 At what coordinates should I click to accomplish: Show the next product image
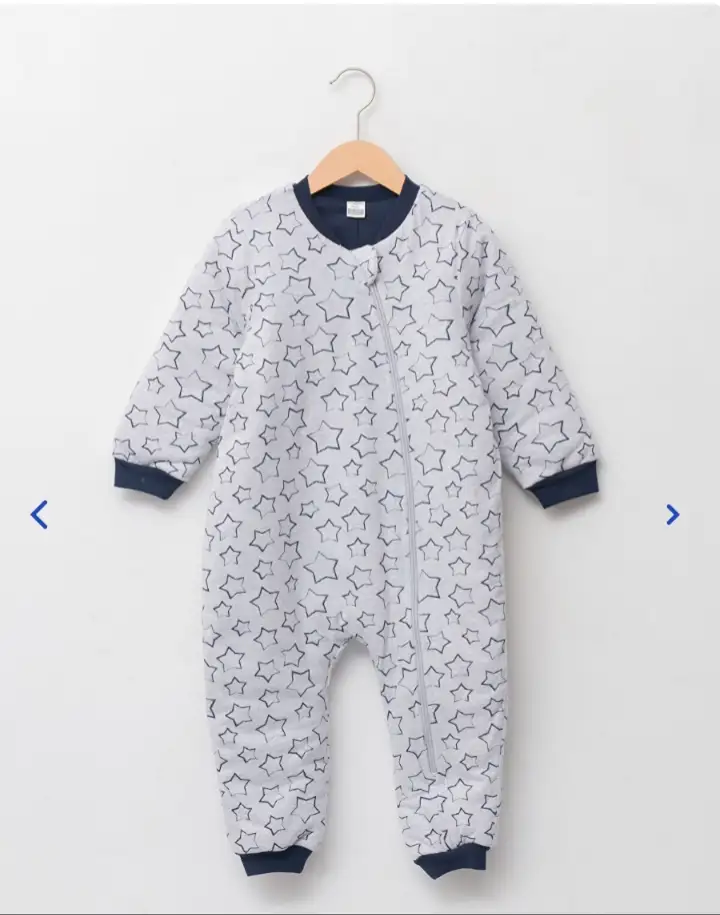tap(673, 514)
